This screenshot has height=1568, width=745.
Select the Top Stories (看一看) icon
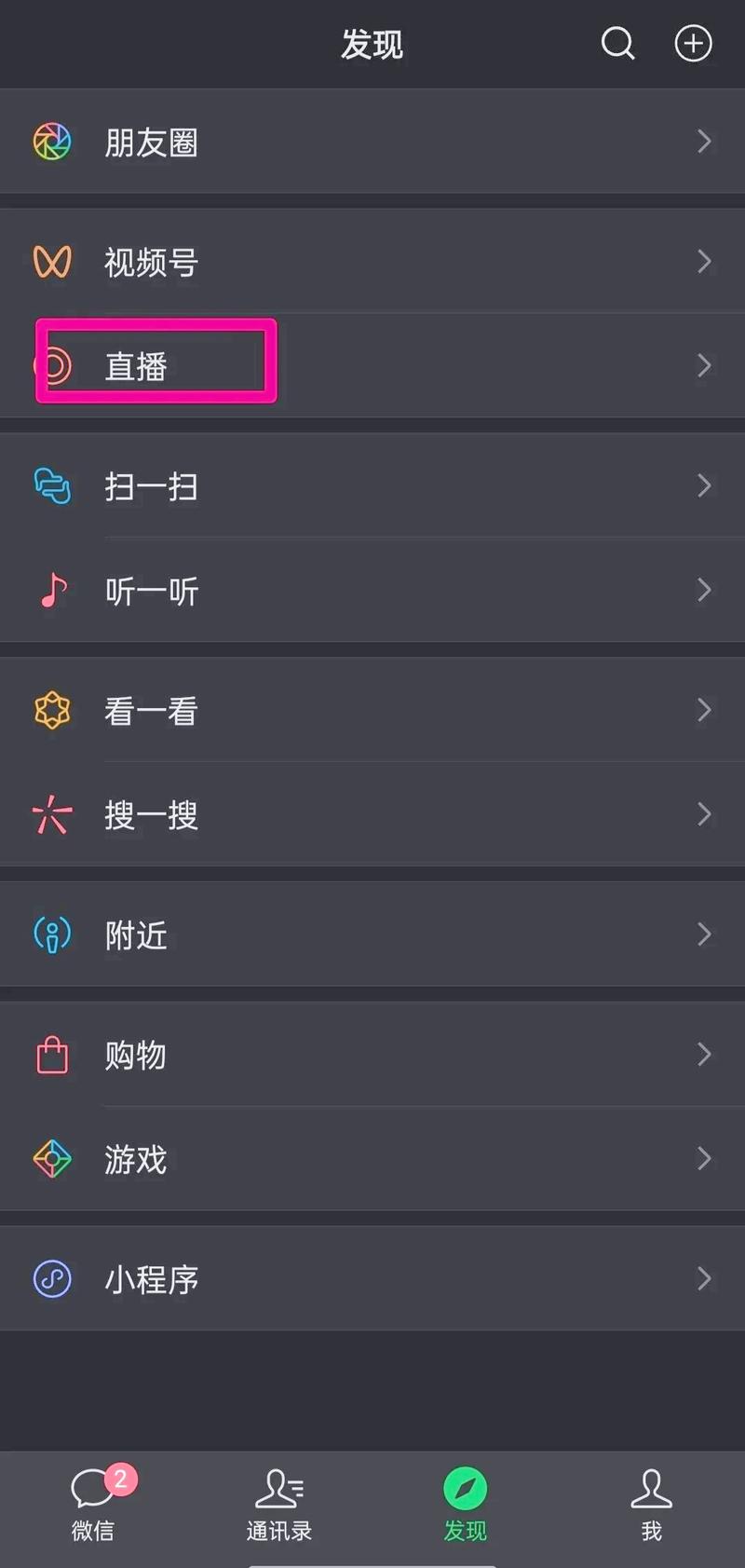[53, 711]
